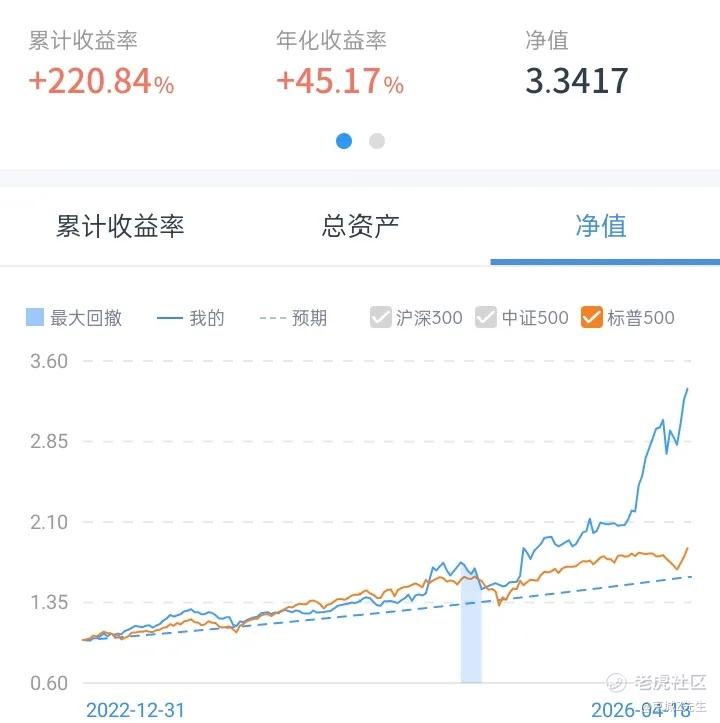Screen dimensions: 720x723
Task: Uncheck the 标普500 comparison checkbox
Action: [592, 317]
